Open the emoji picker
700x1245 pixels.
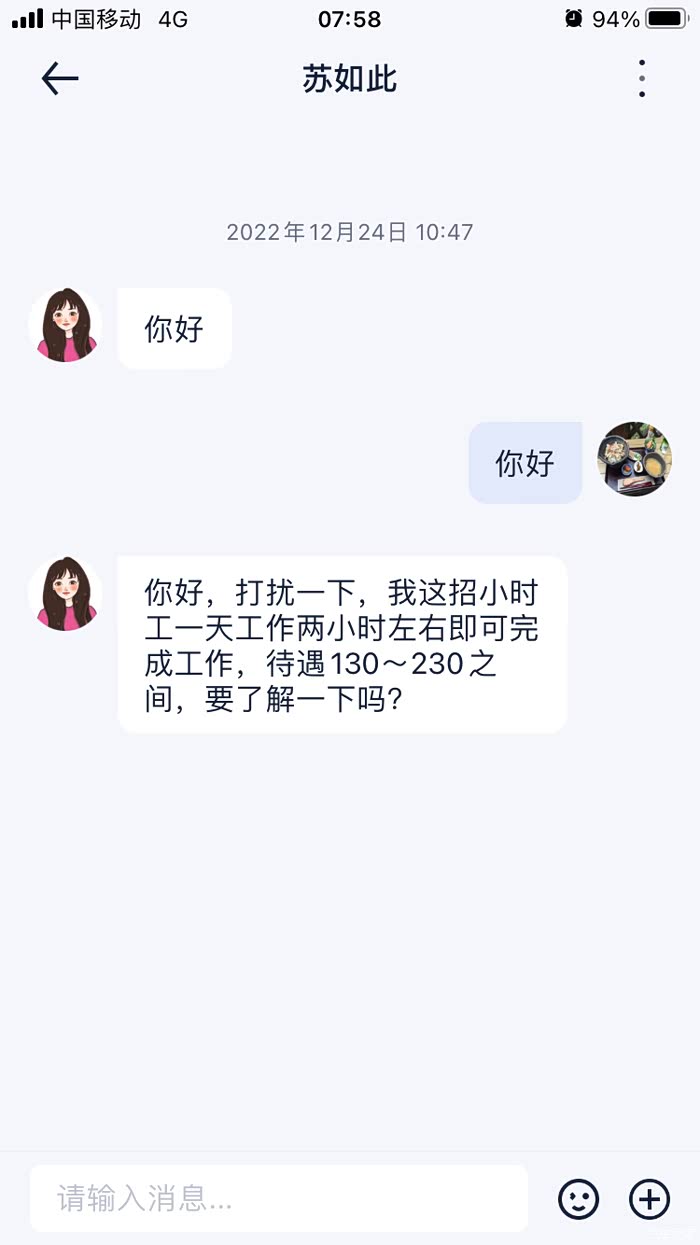point(578,1198)
